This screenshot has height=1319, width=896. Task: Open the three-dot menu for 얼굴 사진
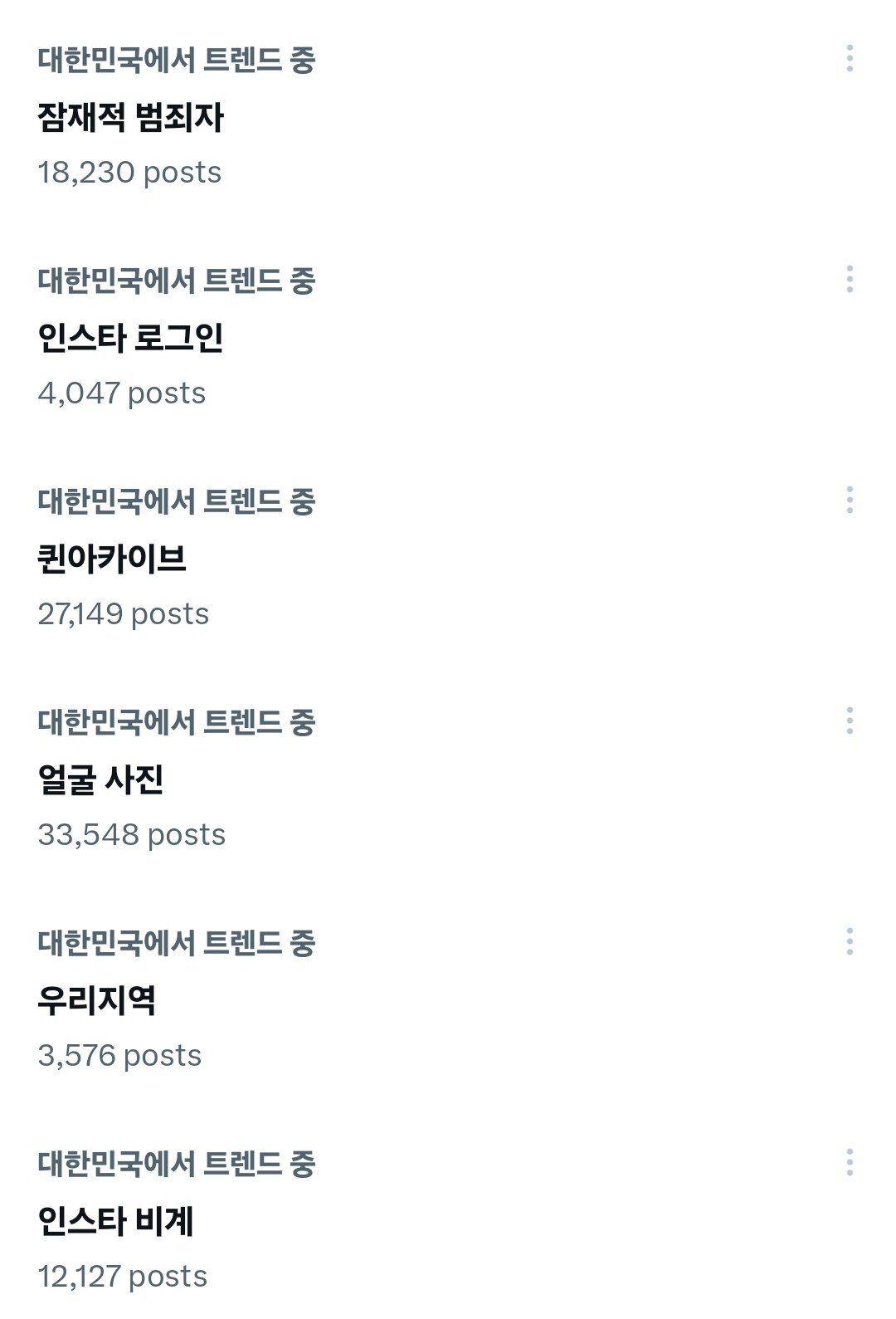(x=850, y=721)
